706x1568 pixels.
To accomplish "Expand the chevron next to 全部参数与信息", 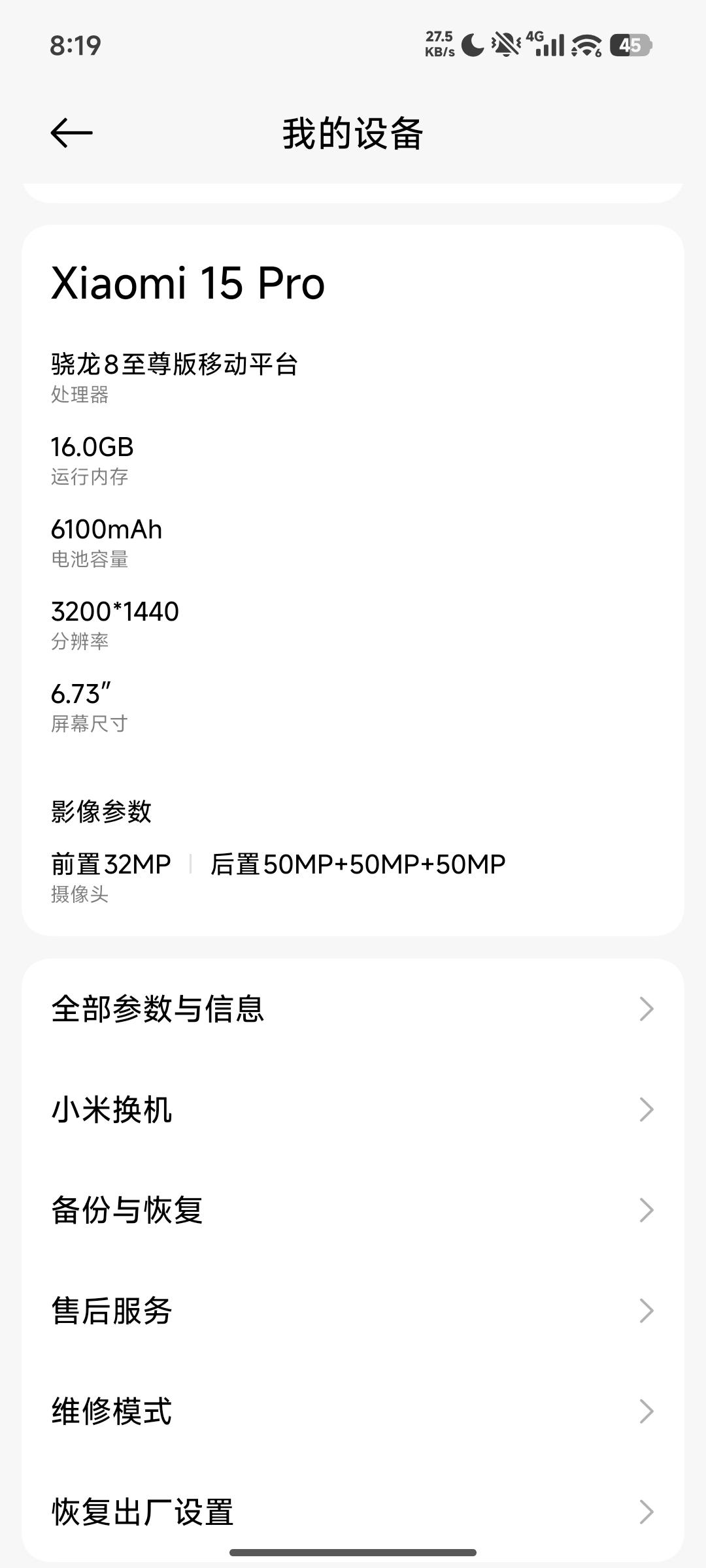I will click(646, 1009).
